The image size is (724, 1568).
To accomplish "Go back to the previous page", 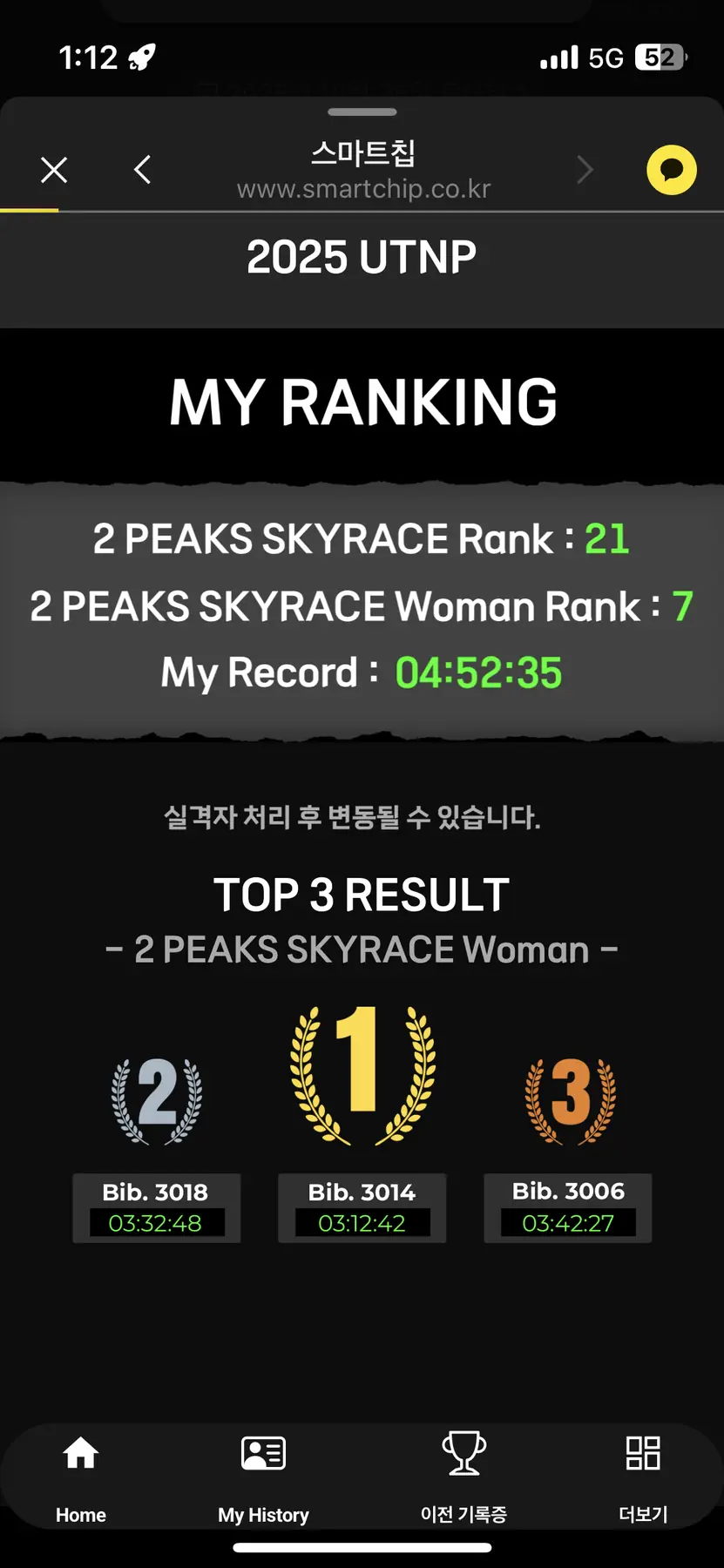I will pyautogui.click(x=143, y=170).
